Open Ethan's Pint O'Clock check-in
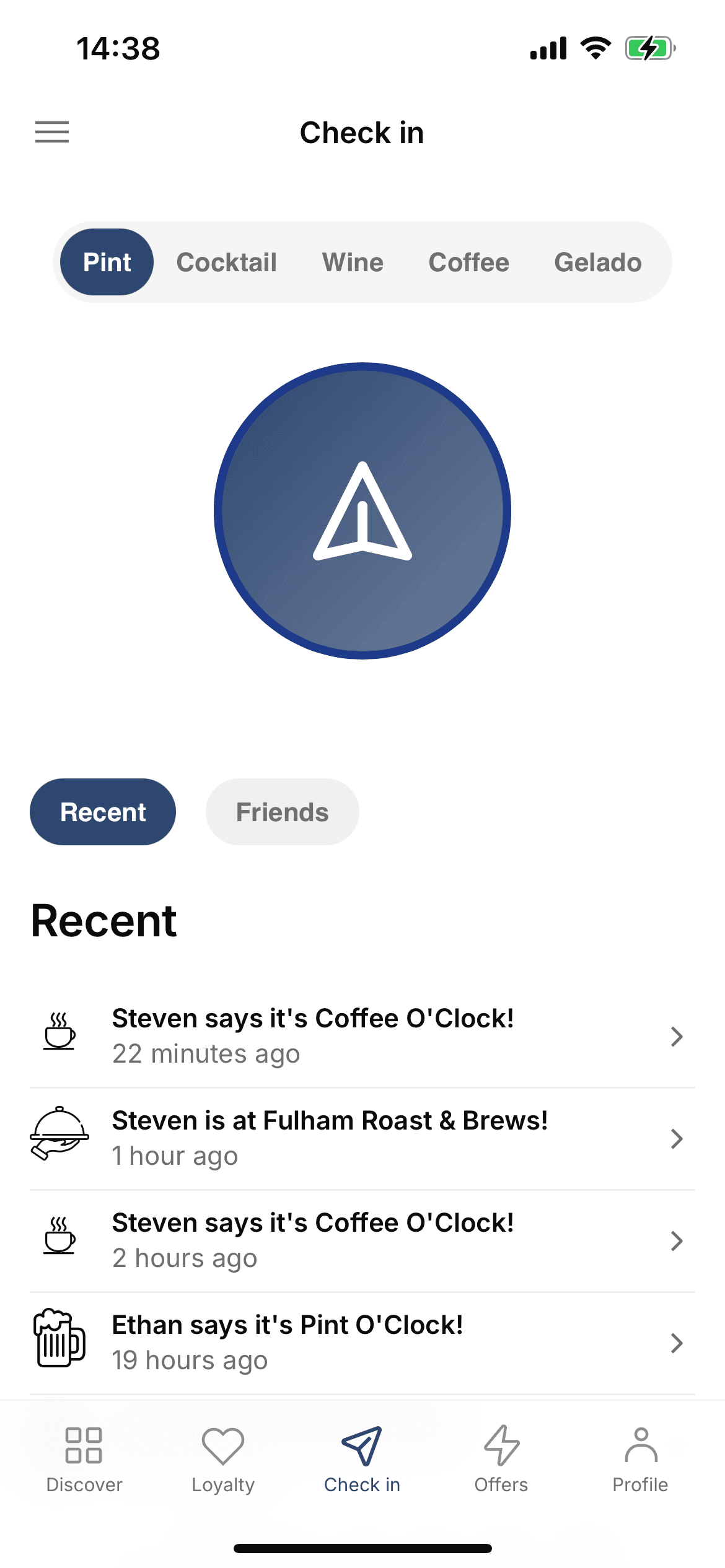725x1568 pixels. [x=362, y=1343]
